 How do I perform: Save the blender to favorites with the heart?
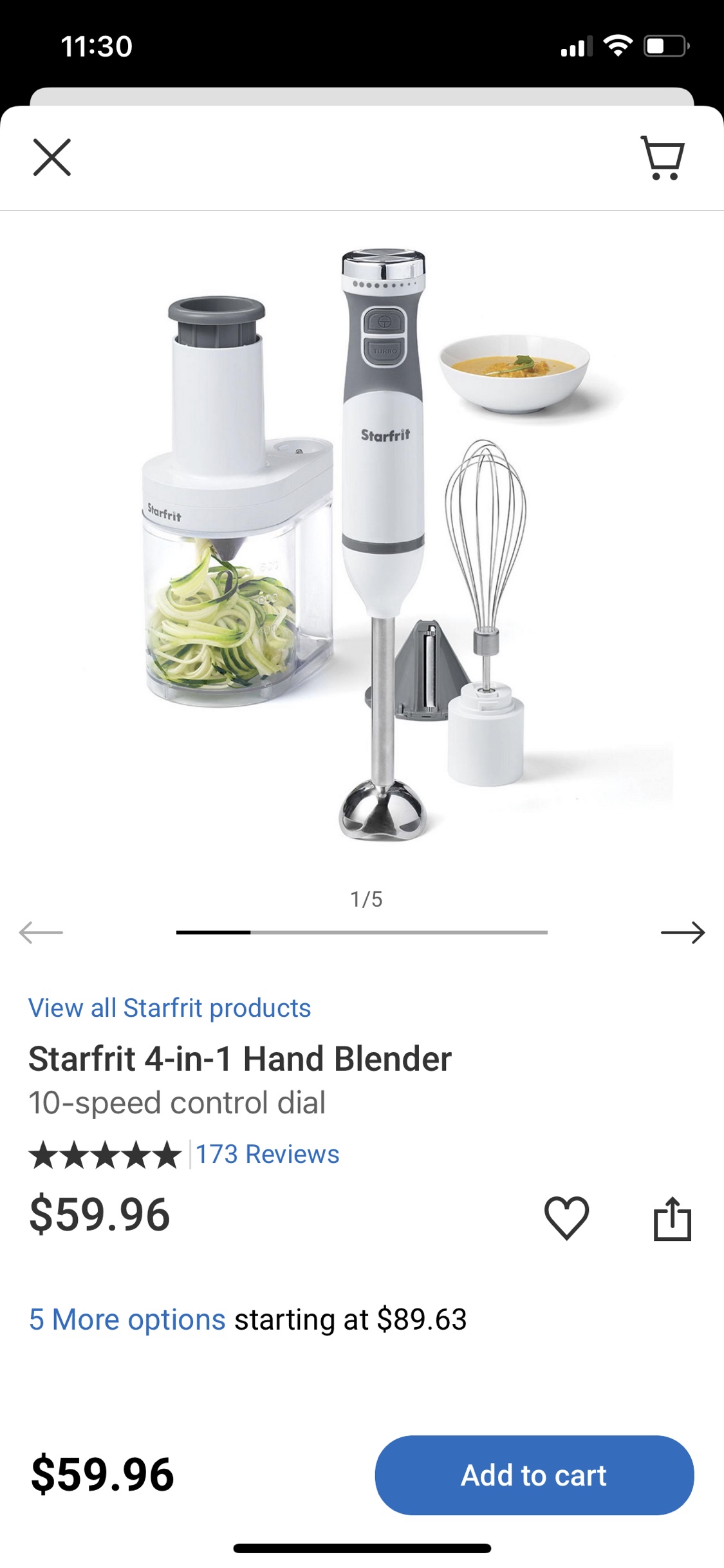point(566,1218)
